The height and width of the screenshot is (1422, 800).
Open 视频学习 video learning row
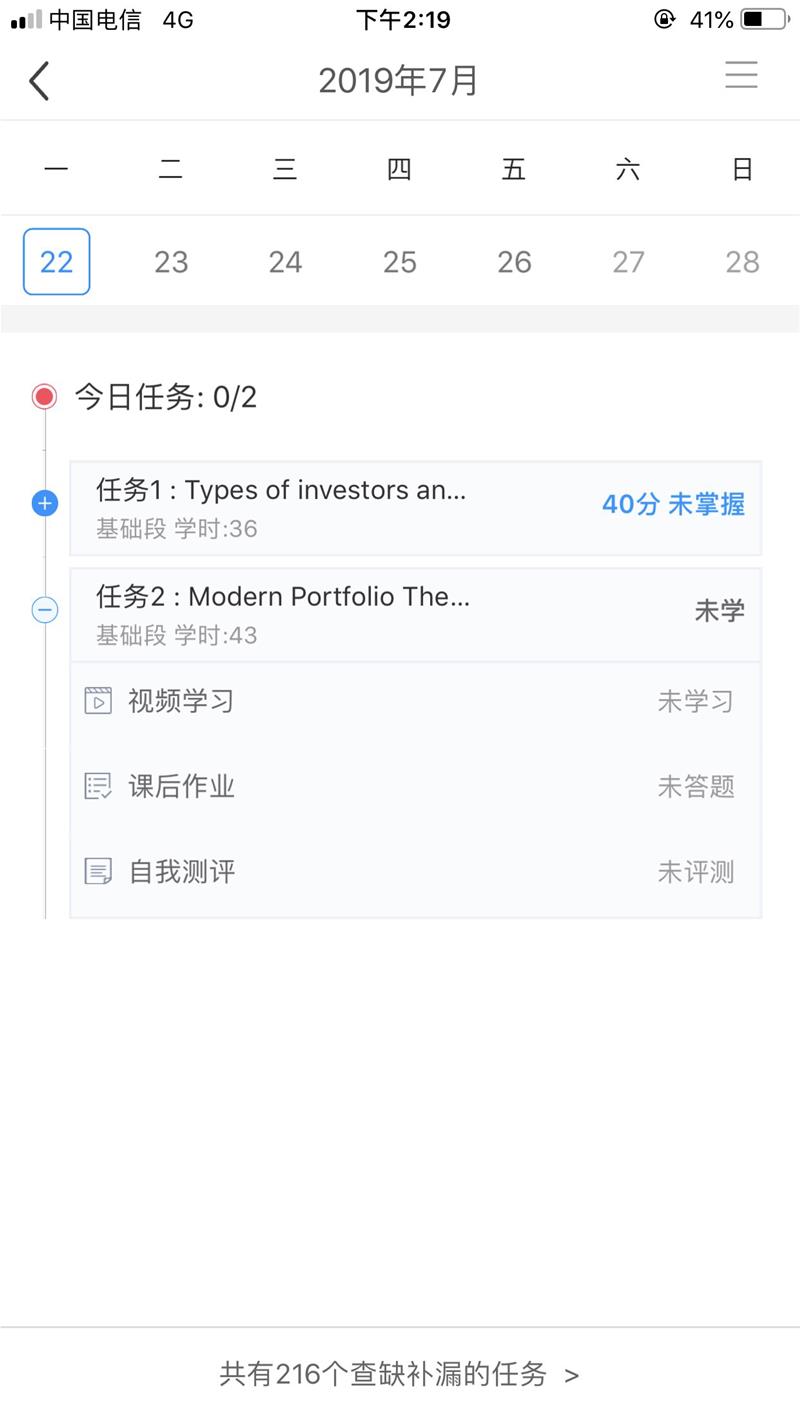(x=416, y=701)
